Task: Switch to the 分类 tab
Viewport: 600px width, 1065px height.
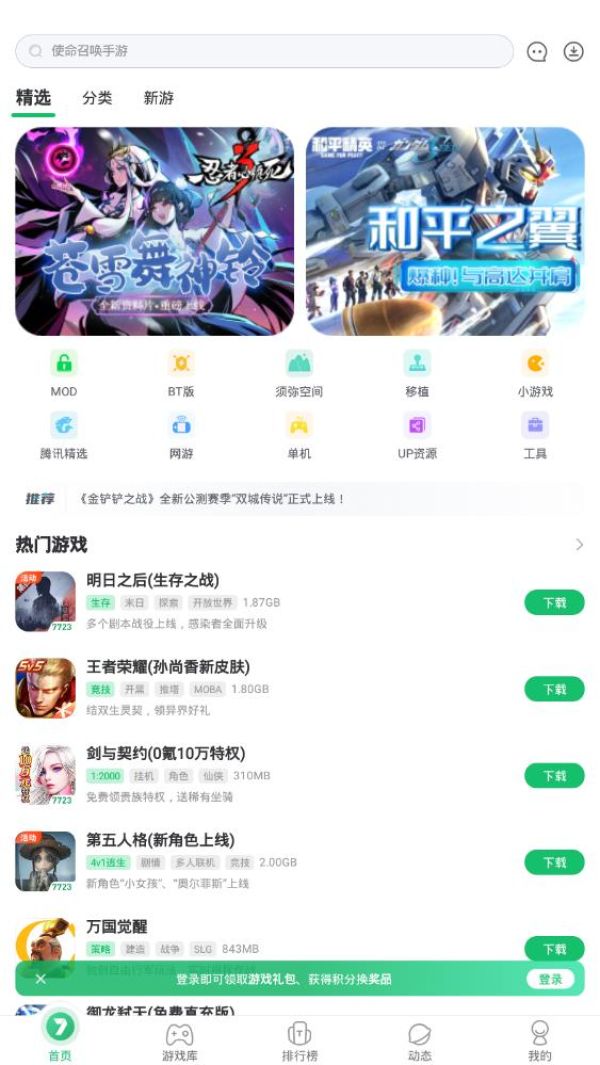Action: 97,98
